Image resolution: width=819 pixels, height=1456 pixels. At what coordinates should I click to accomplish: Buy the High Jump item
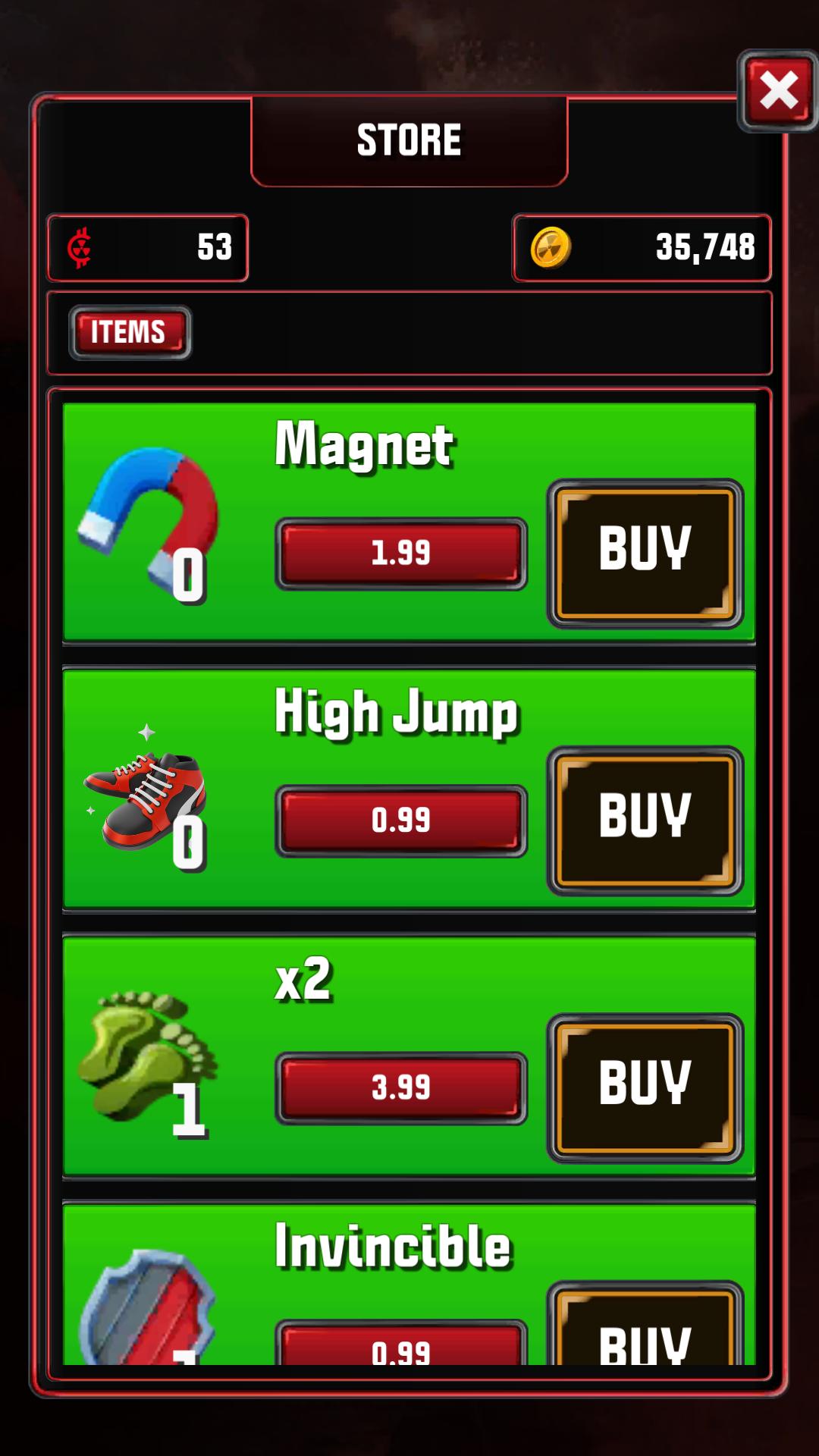pos(645,821)
